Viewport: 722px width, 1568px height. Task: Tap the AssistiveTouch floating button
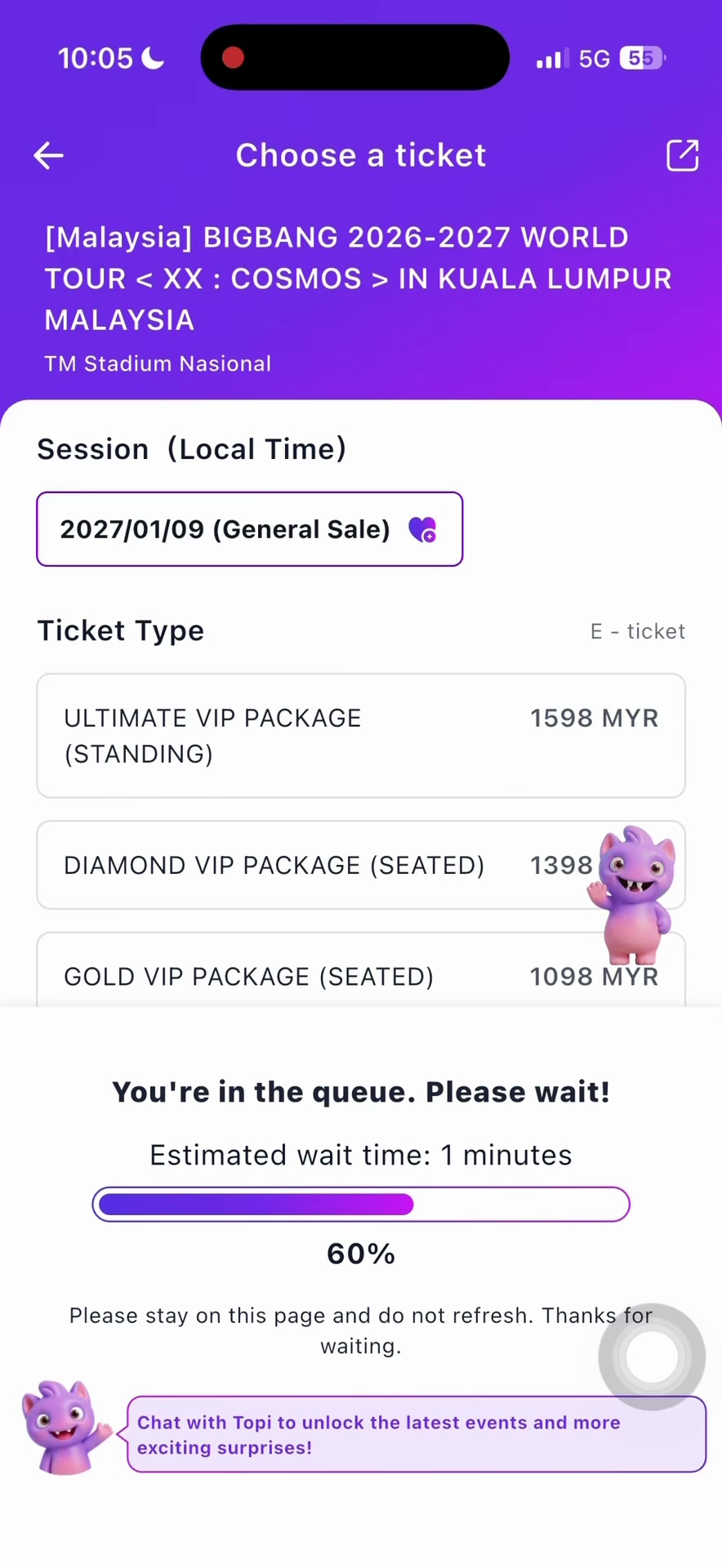pos(652,1356)
